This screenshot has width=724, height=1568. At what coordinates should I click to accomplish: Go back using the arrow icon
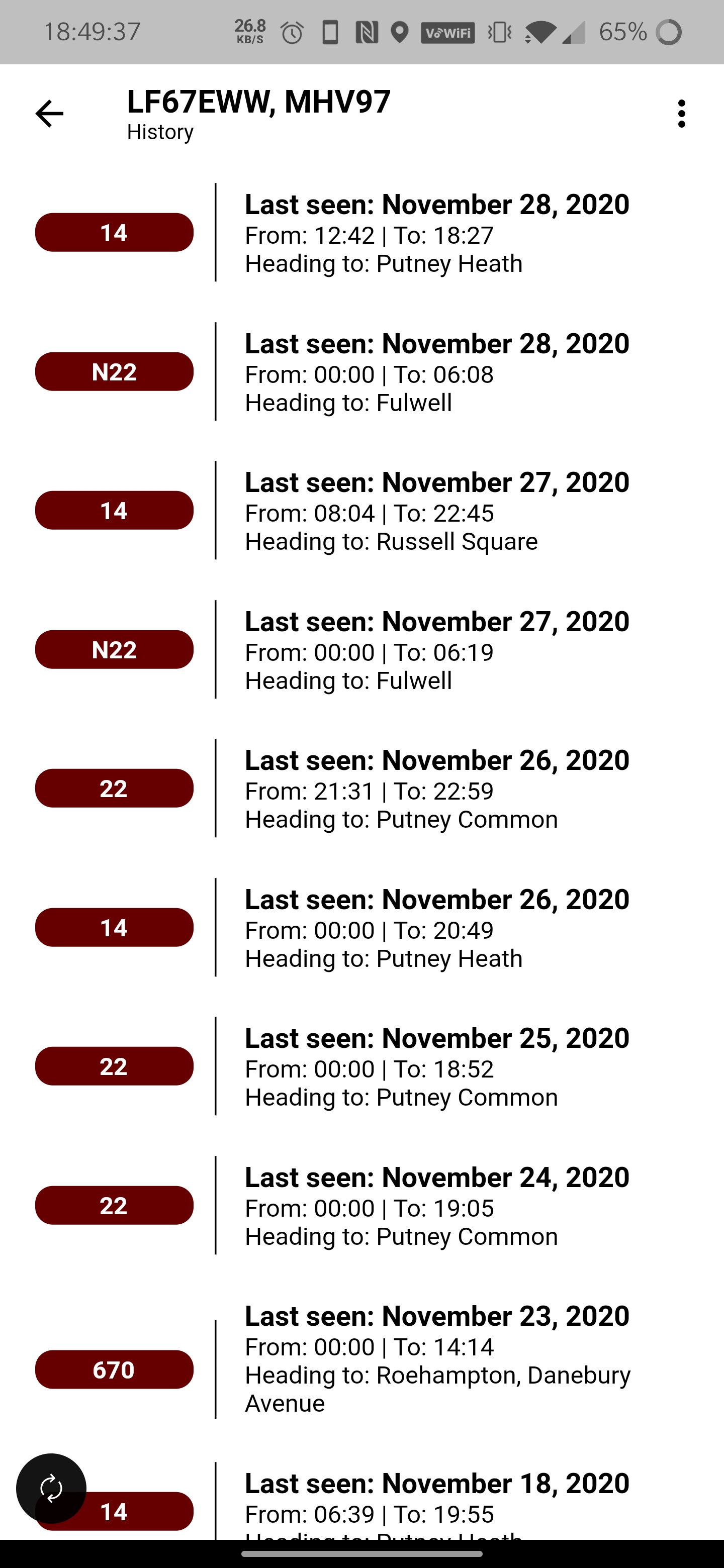pyautogui.click(x=49, y=114)
